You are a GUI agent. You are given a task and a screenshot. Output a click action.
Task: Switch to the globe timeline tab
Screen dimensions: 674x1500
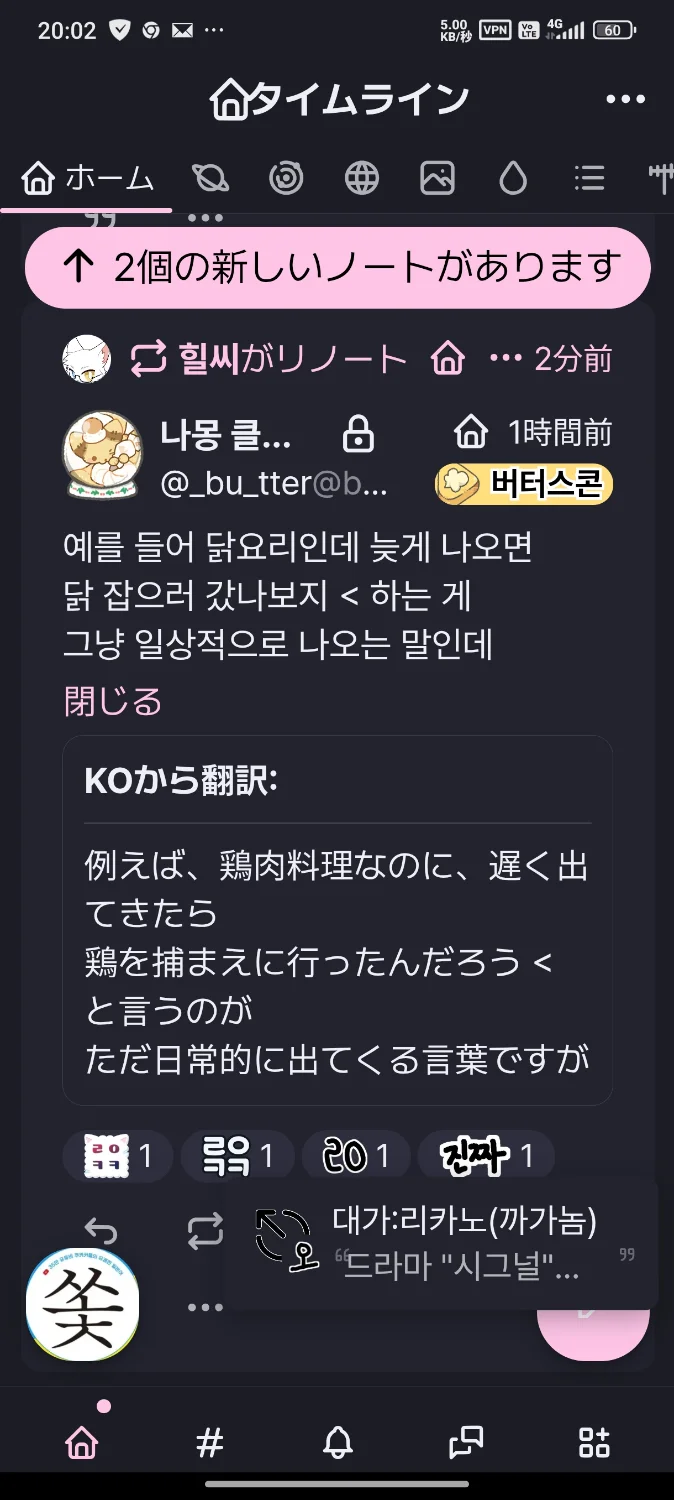tap(362, 179)
